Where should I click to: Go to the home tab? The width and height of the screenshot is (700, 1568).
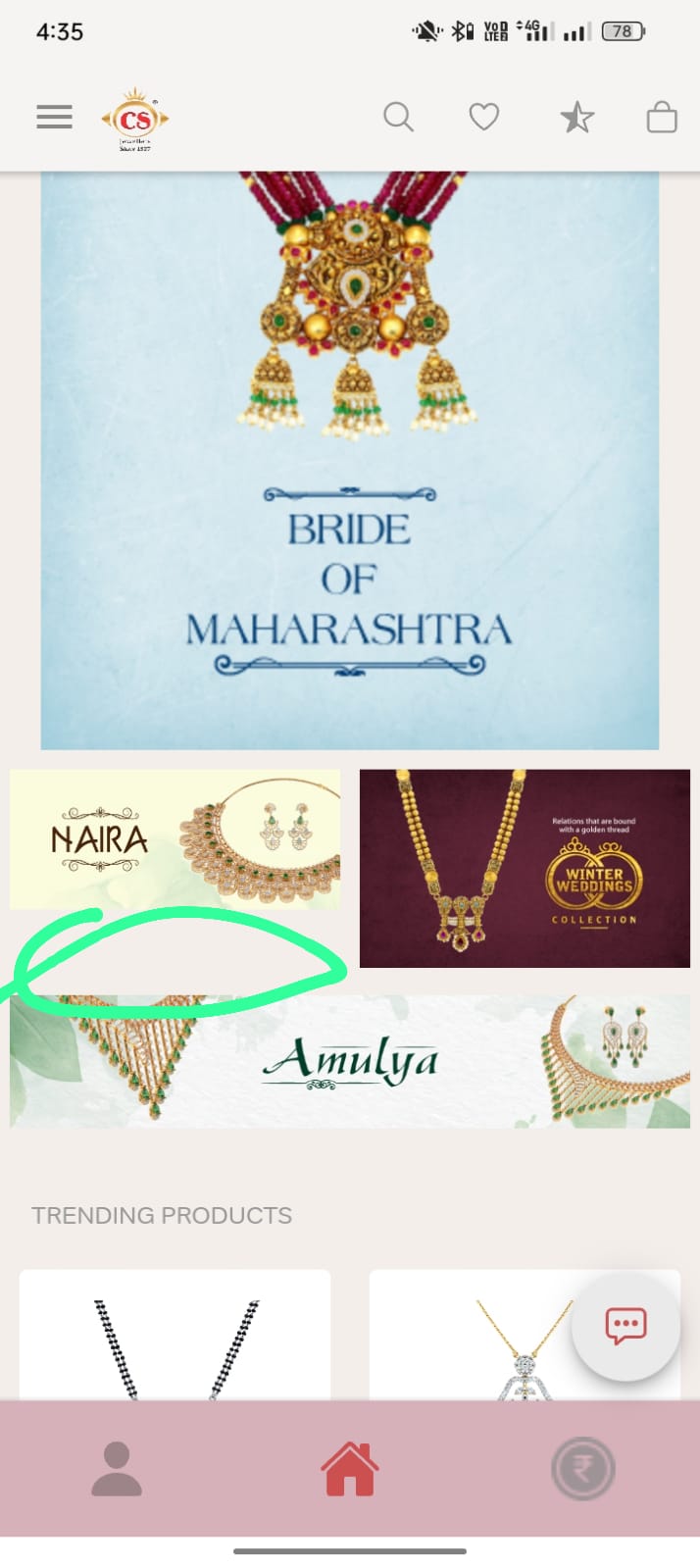pyautogui.click(x=350, y=1468)
